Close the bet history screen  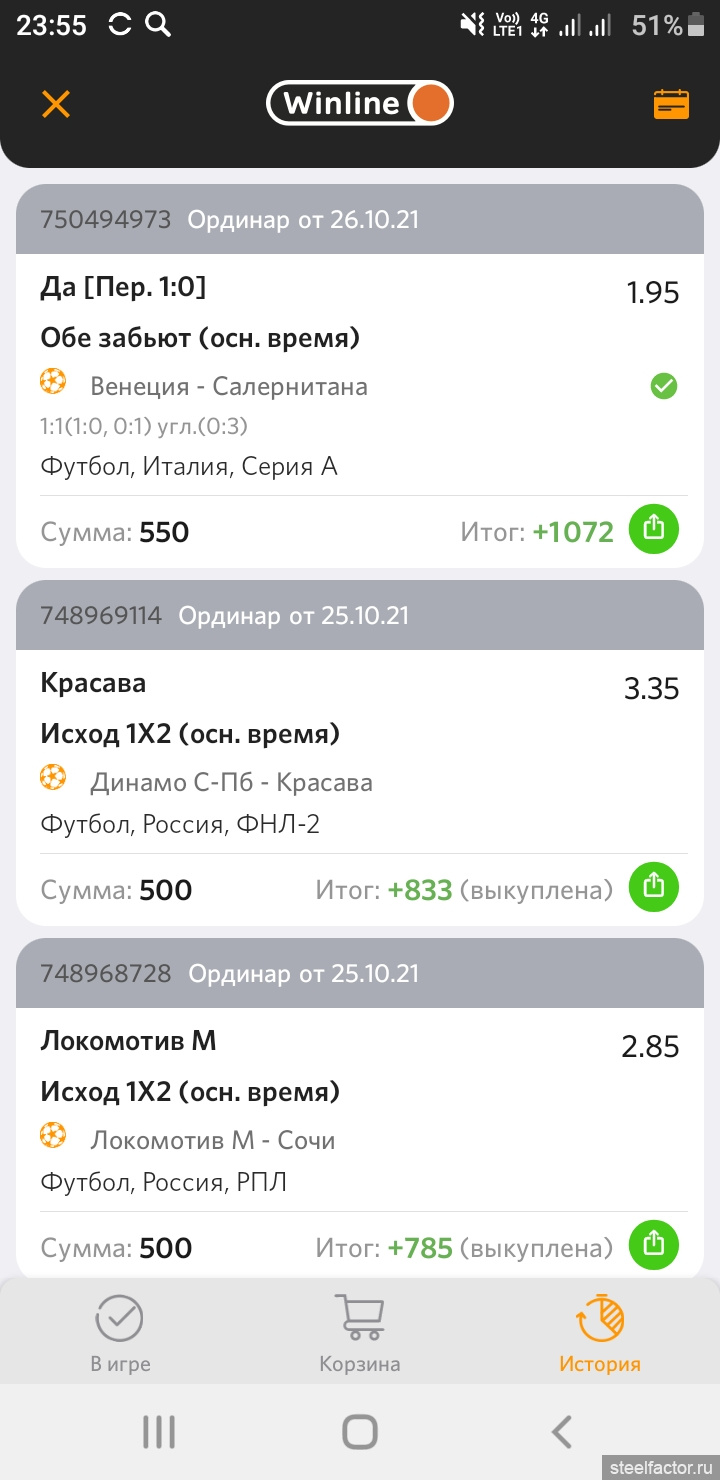56,104
